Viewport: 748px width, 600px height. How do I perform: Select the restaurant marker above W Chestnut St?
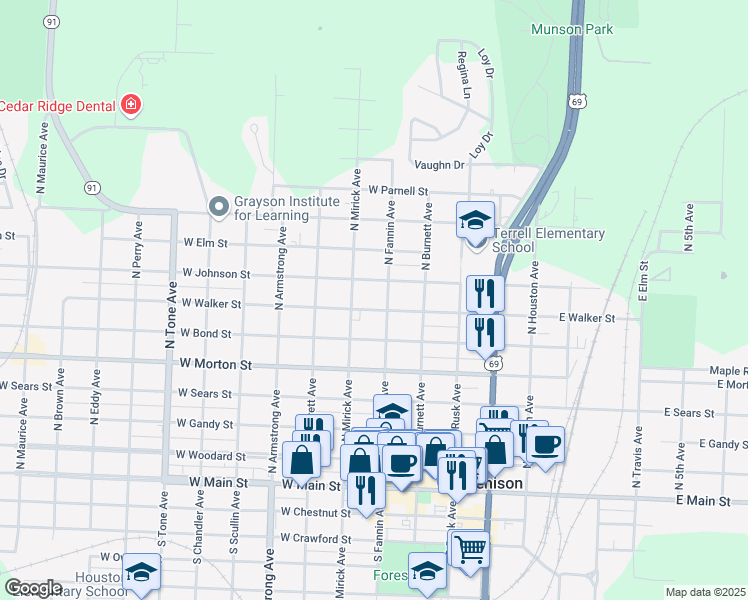366,491
